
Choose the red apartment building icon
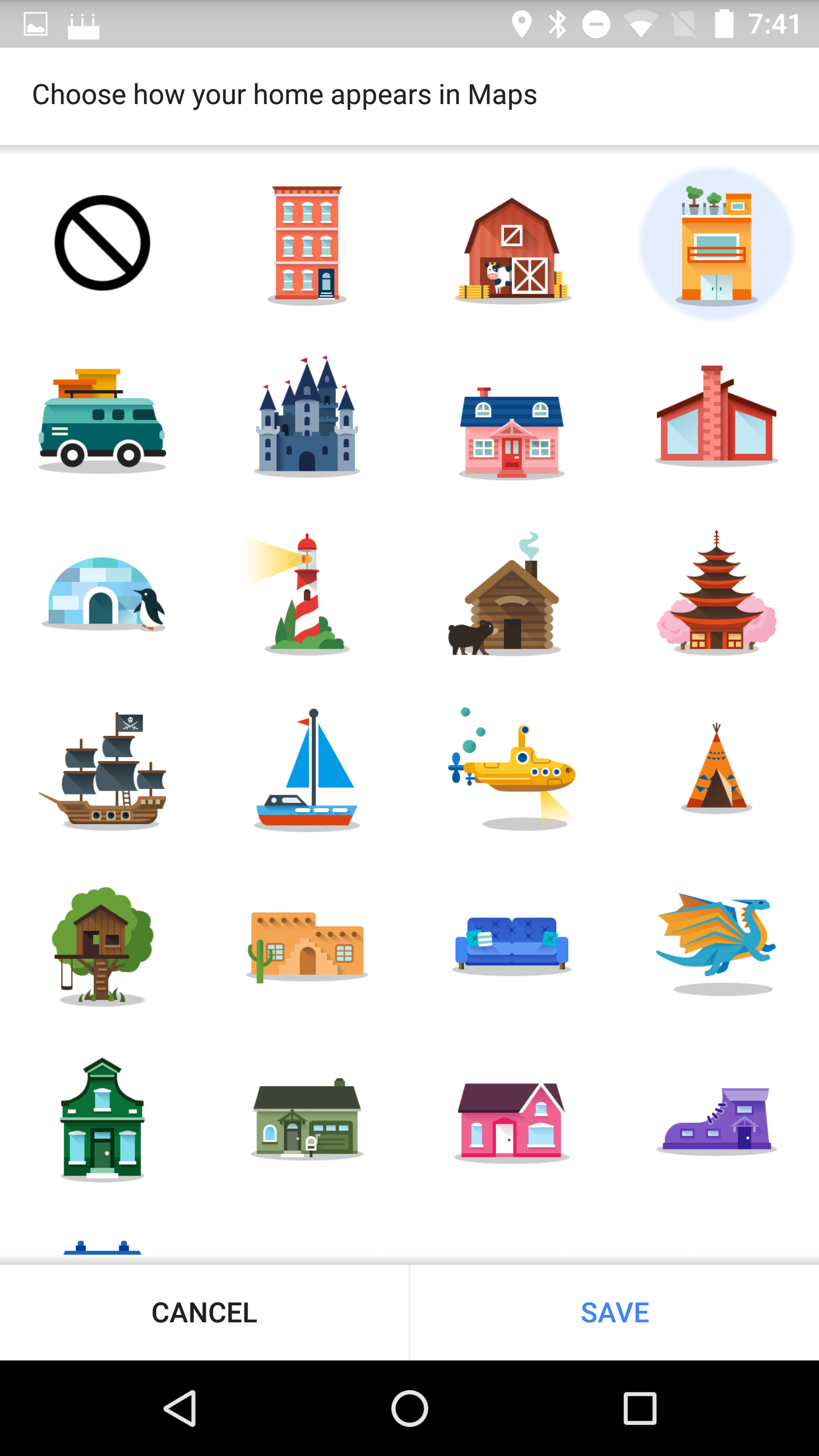[x=307, y=245]
